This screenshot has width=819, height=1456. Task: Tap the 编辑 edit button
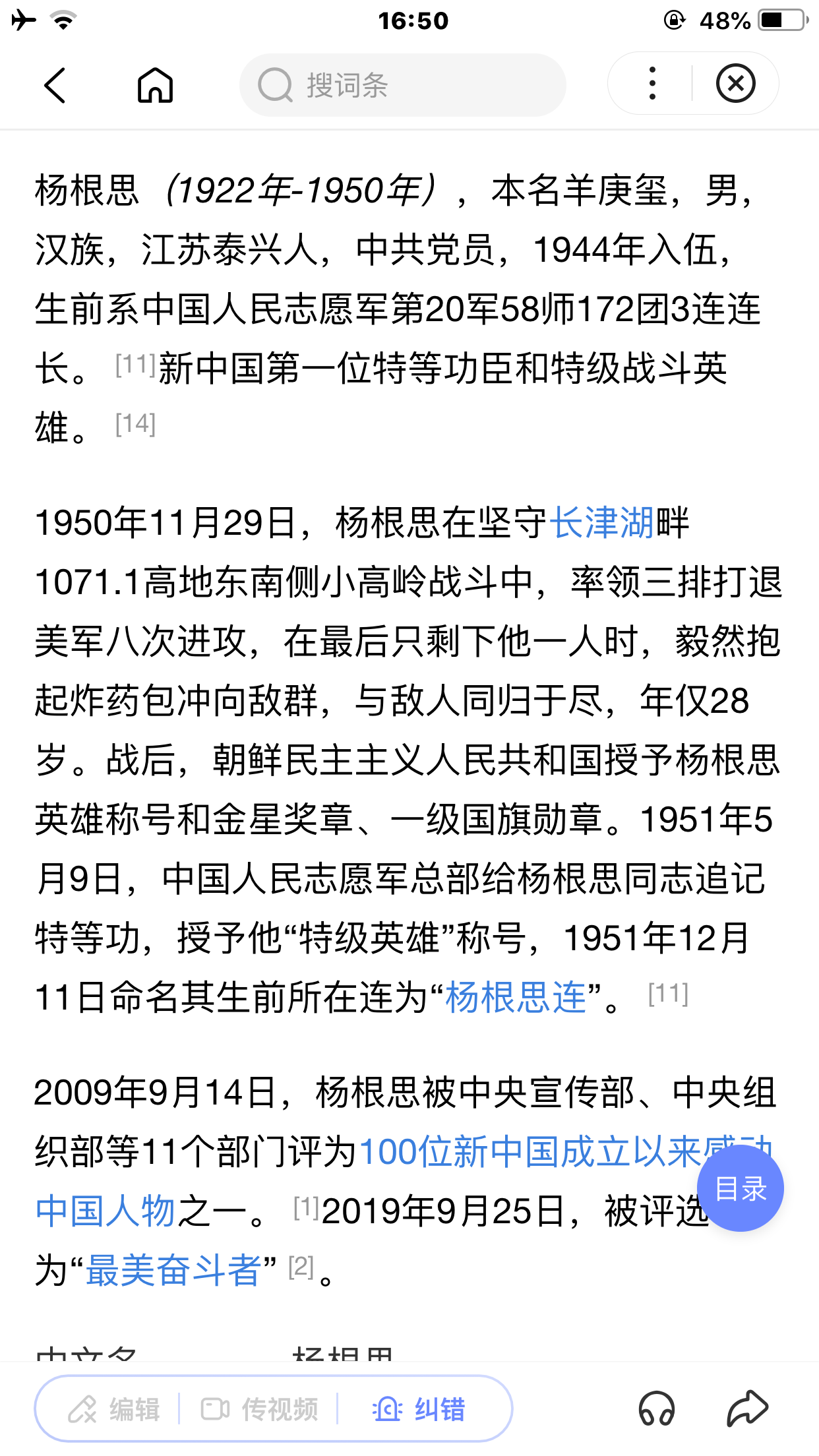coord(115,1409)
